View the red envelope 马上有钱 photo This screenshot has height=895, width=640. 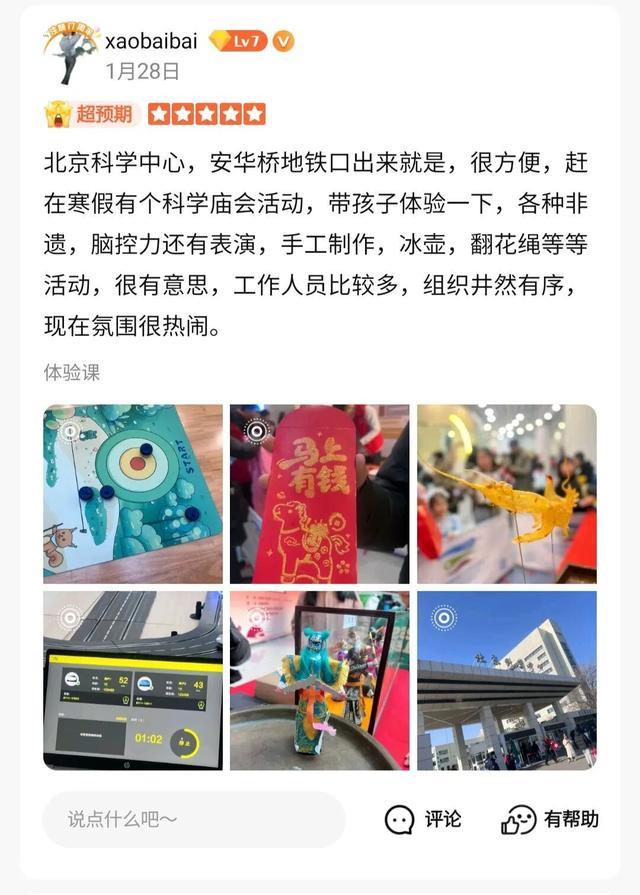pos(319,493)
